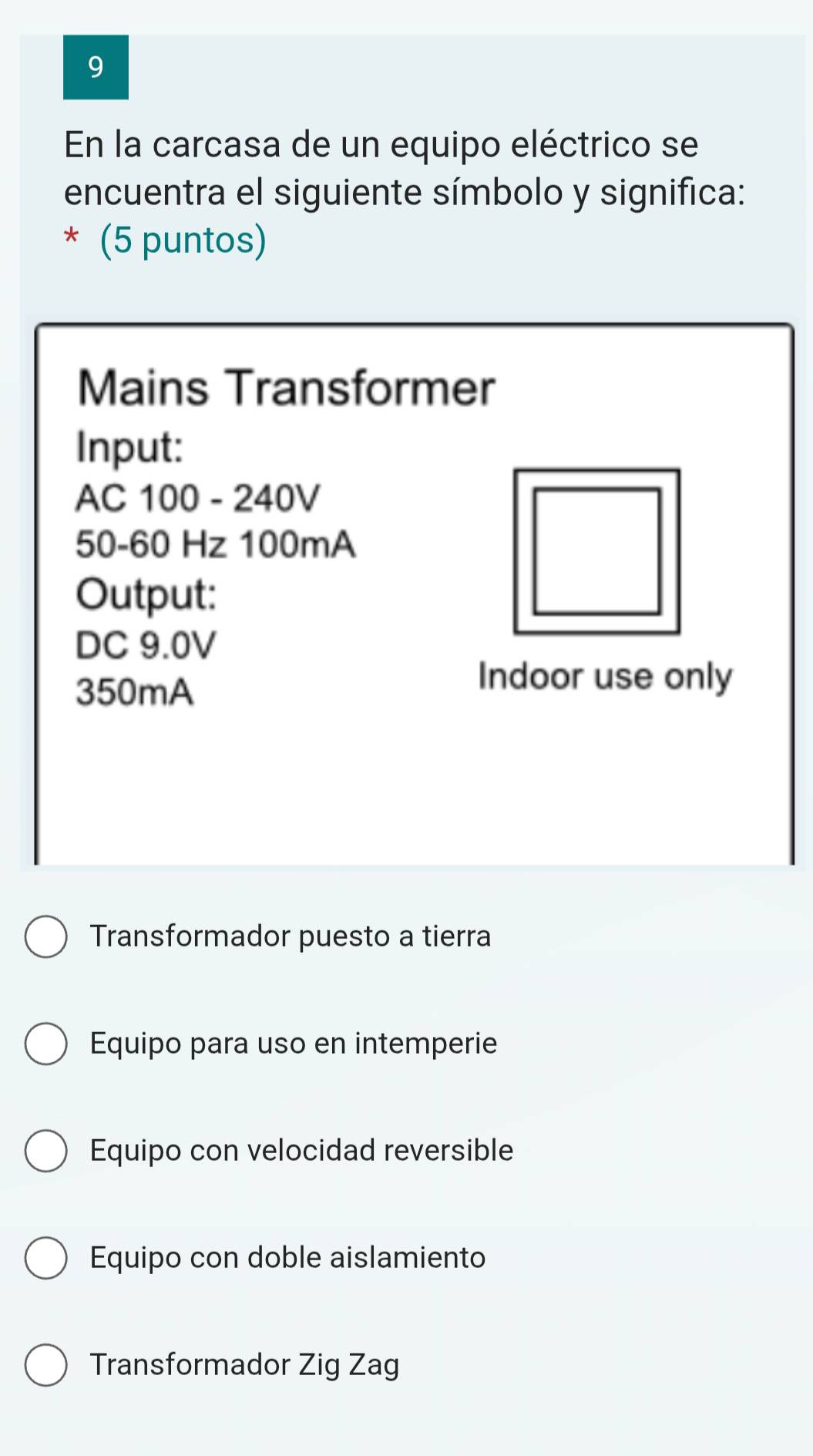
Task: Open the Mains Transformer question image
Action: tap(414, 593)
